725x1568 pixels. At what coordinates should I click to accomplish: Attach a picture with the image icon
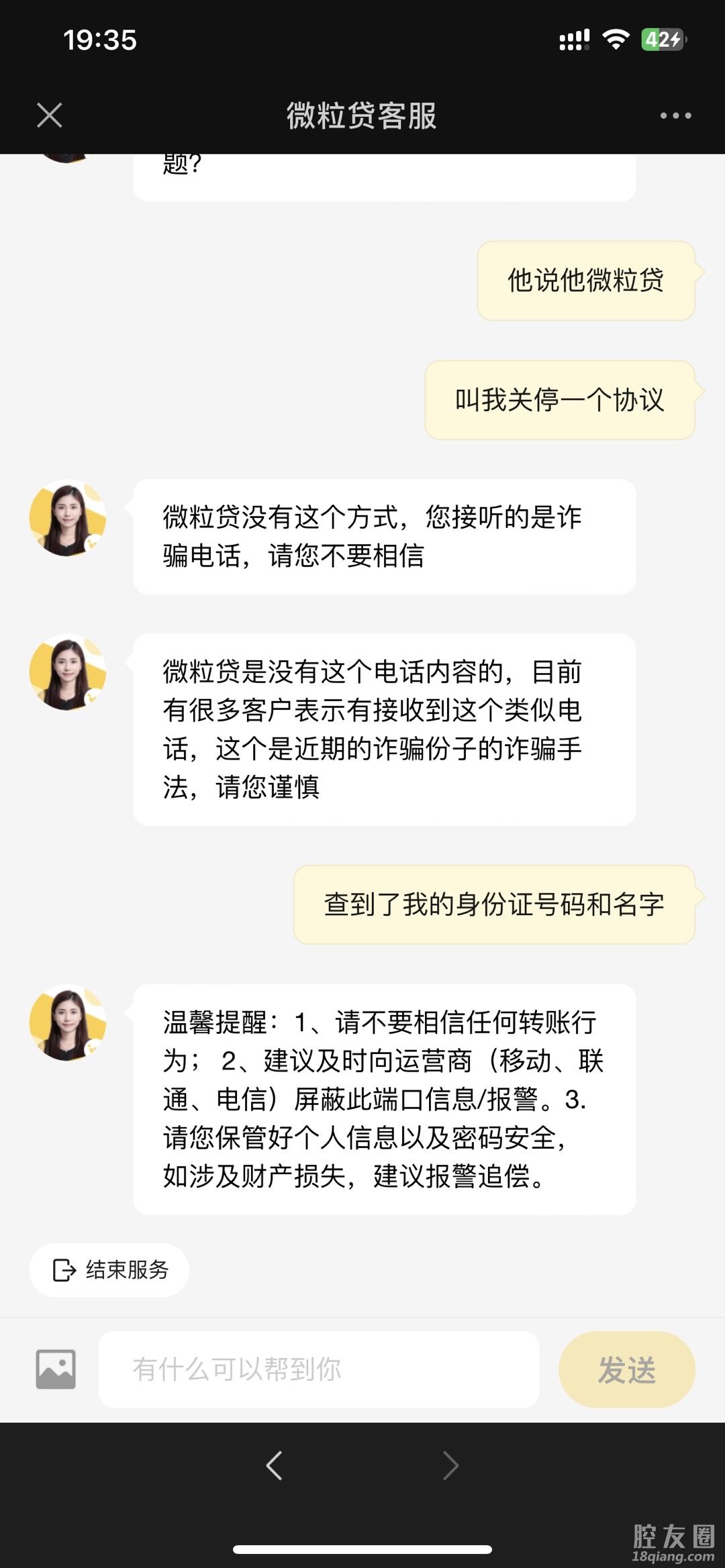pyautogui.click(x=56, y=1369)
